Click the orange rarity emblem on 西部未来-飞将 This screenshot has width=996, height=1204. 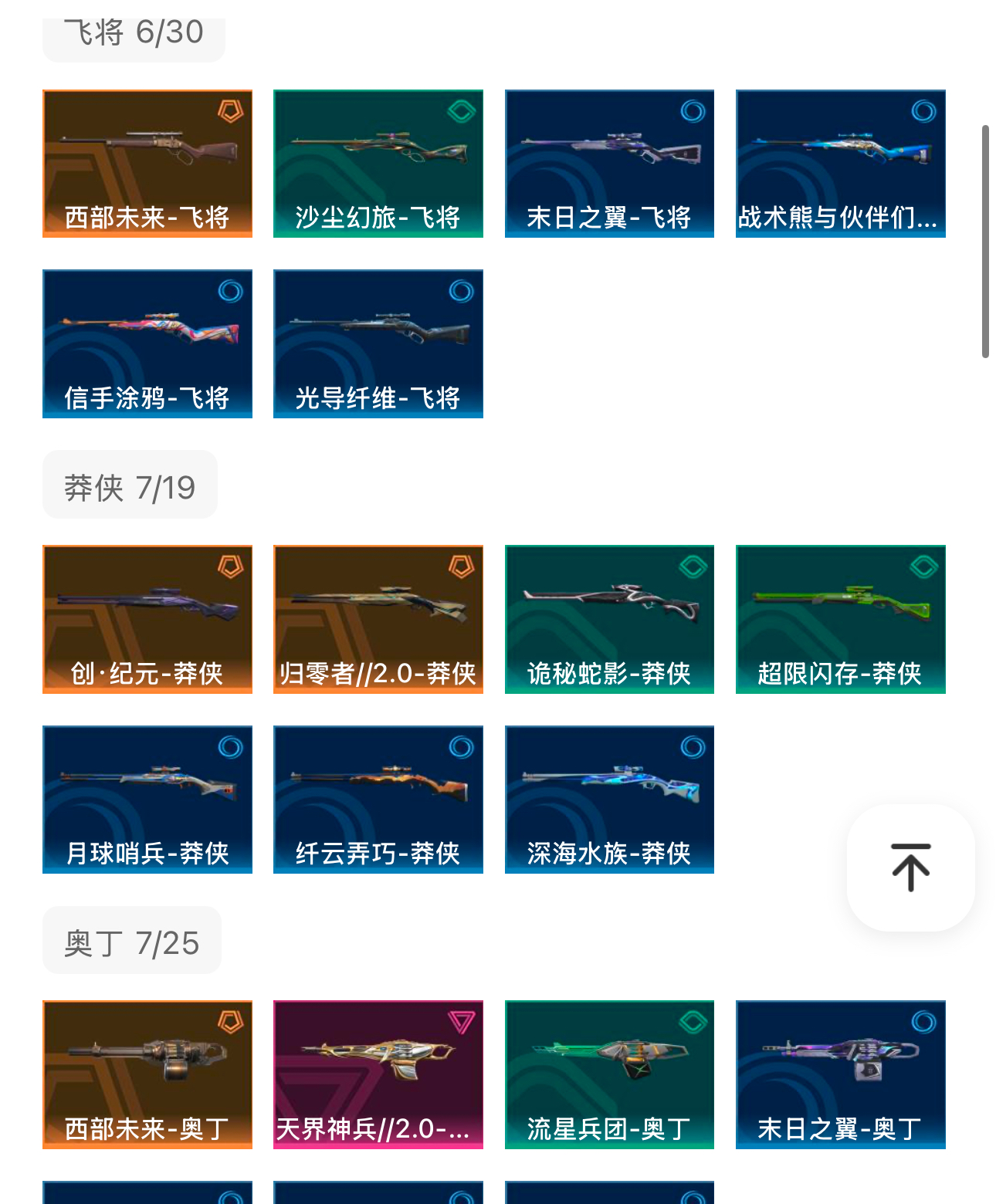pyautogui.click(x=232, y=112)
